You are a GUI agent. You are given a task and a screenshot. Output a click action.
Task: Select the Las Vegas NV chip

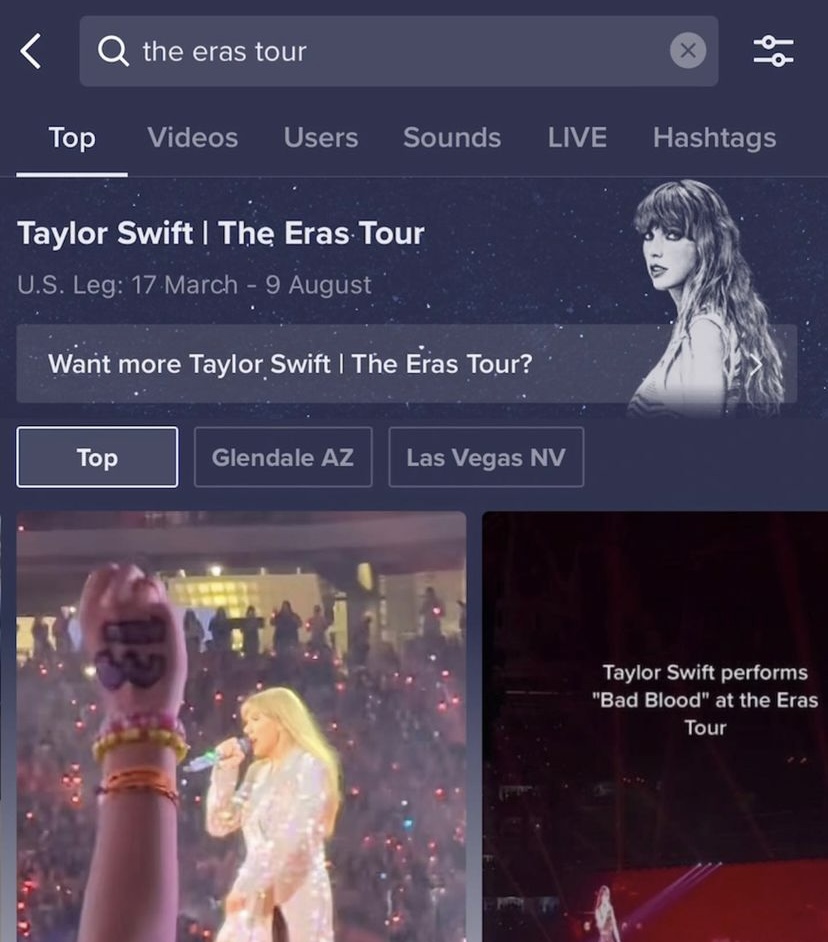pos(485,457)
